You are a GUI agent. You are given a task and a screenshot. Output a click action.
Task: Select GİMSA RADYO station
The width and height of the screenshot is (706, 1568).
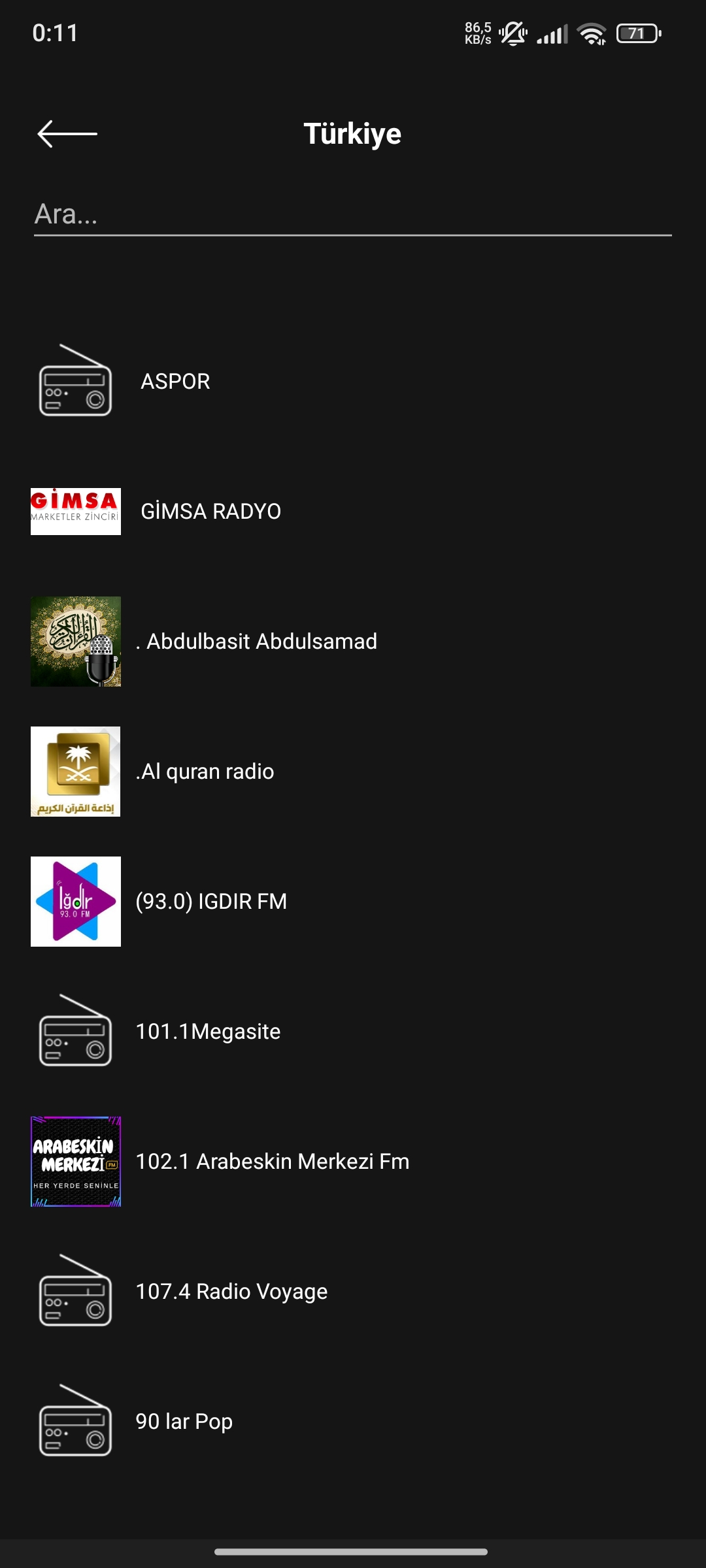210,512
